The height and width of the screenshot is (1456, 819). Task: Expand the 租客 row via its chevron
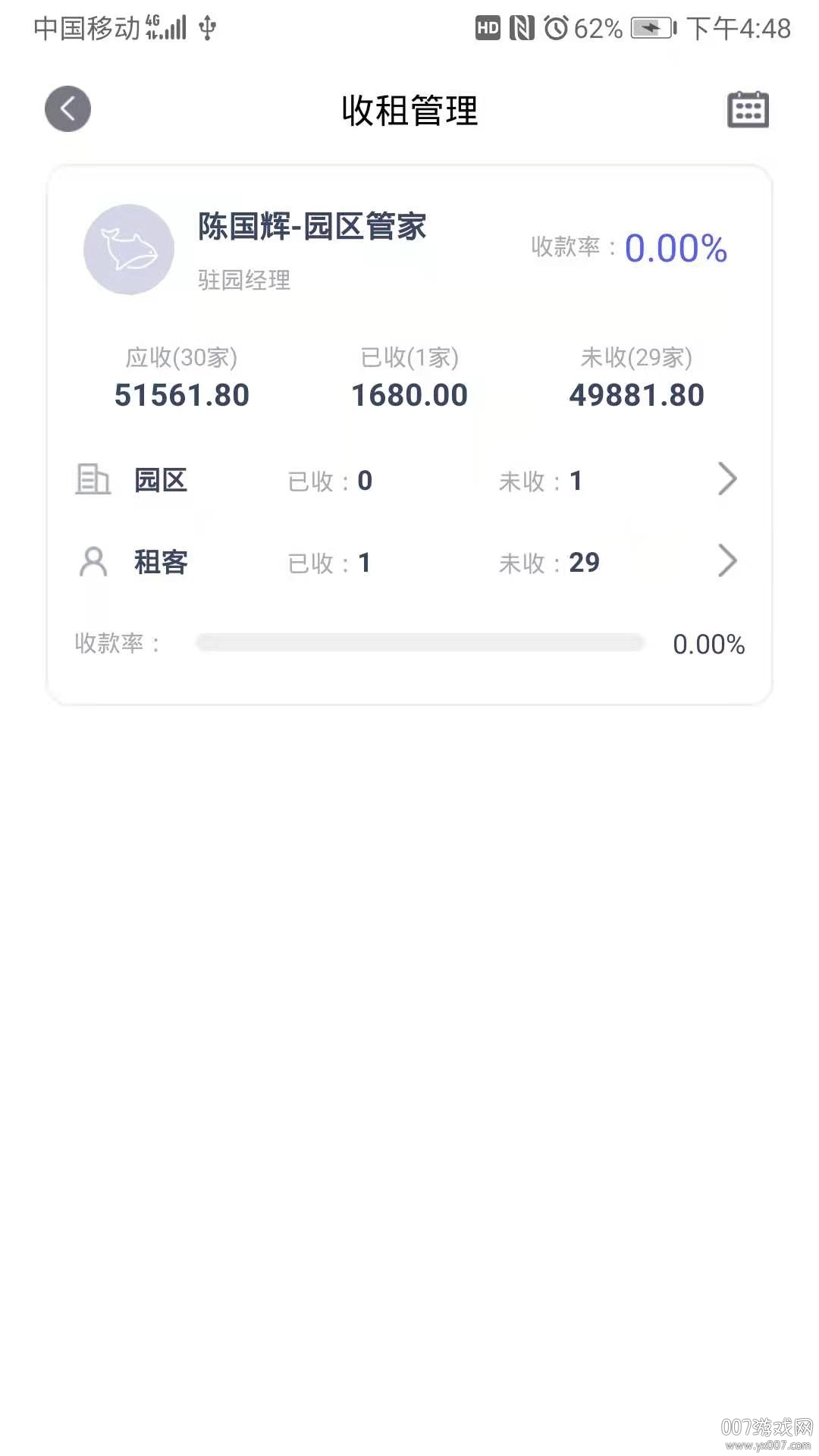[x=726, y=561]
